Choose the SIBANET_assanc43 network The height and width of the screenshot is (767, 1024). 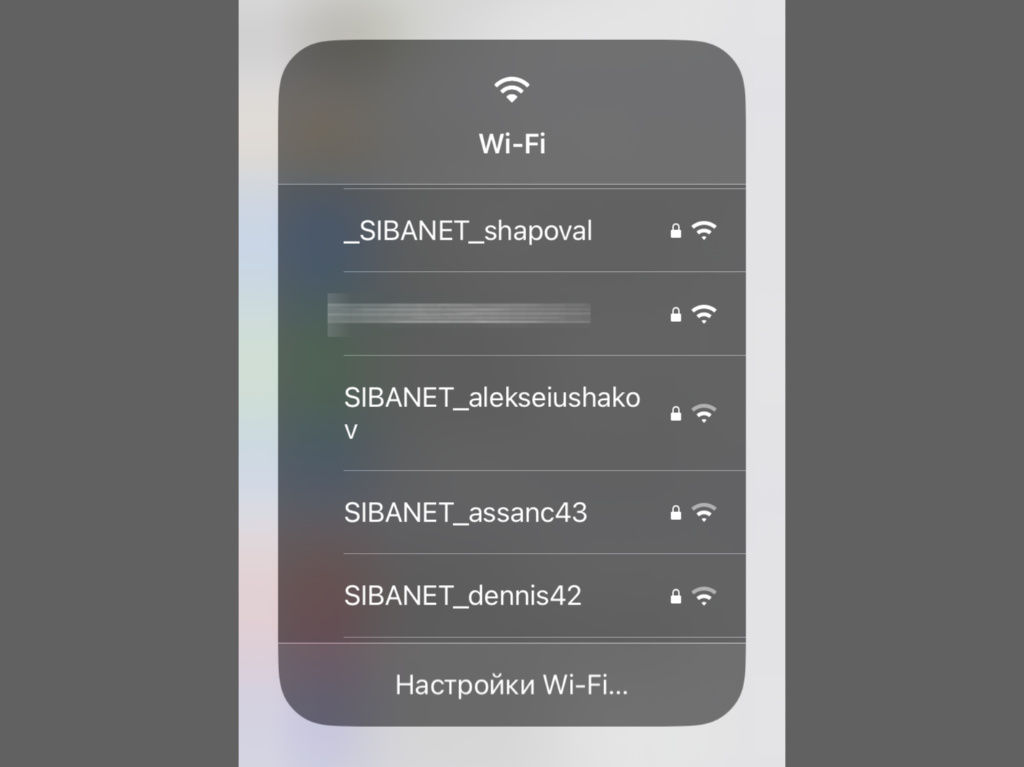click(x=466, y=513)
